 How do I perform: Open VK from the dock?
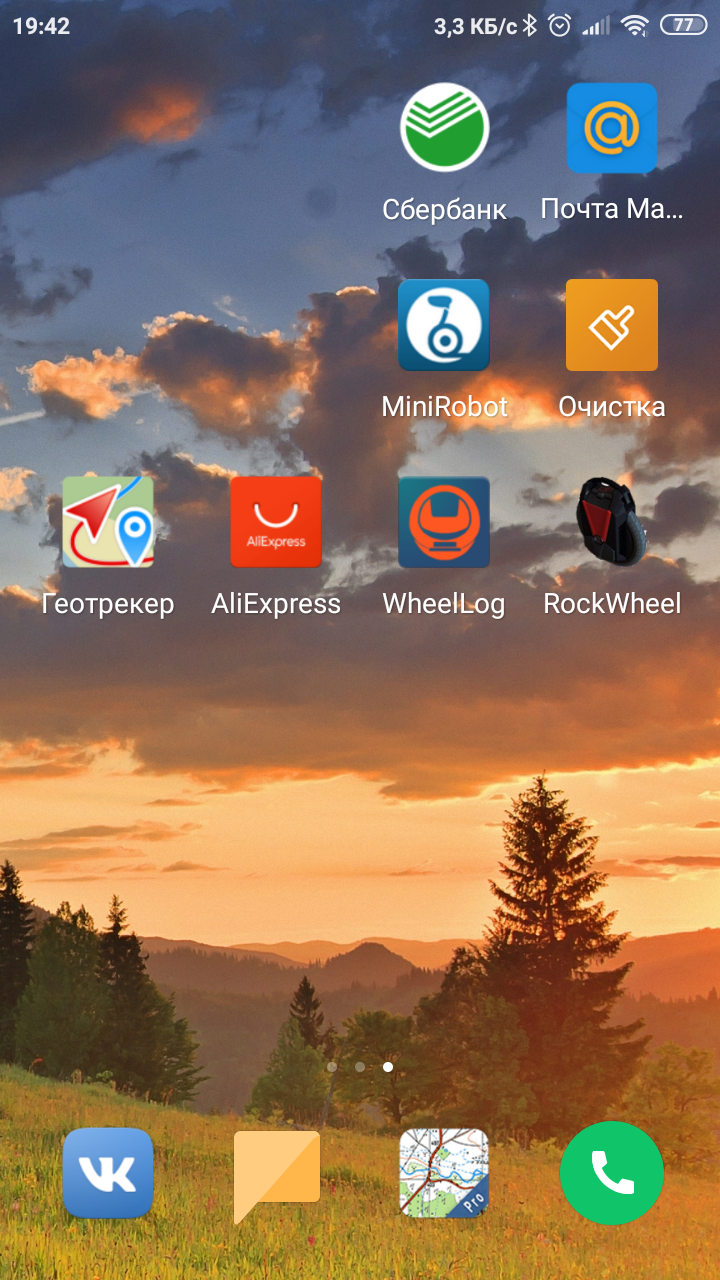pos(108,1173)
